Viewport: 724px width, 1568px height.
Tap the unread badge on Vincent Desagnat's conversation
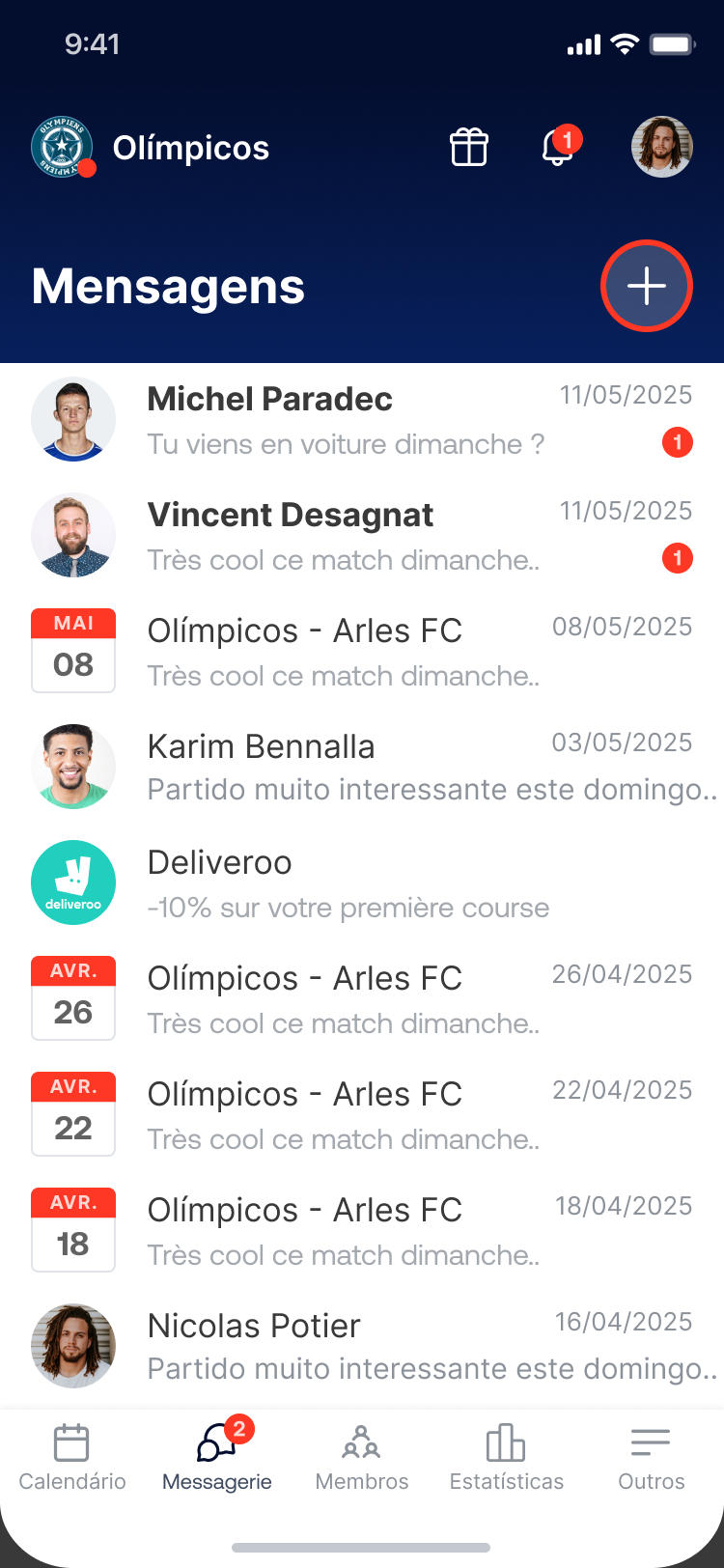click(678, 558)
